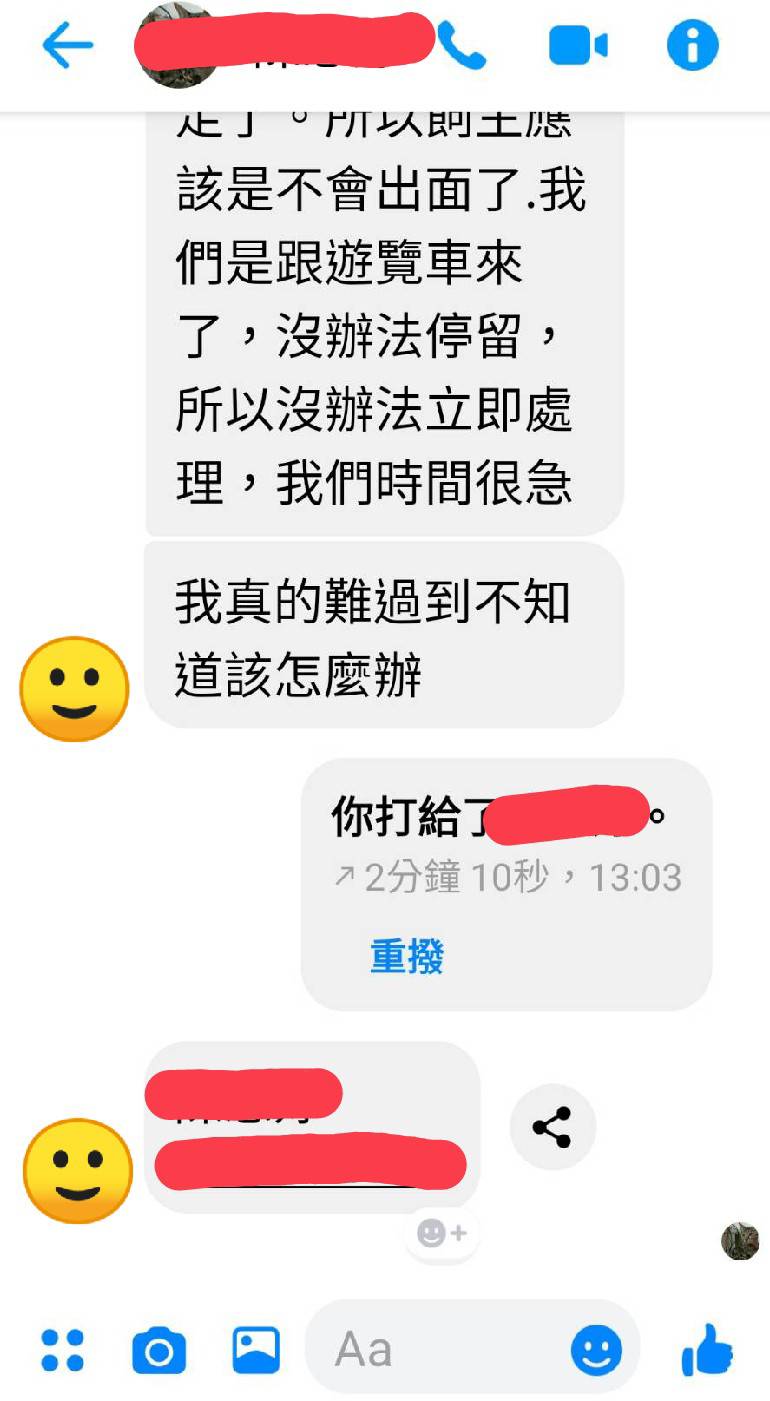Open the camera to take a photo
This screenshot has width=770, height=1401.
(159, 1351)
